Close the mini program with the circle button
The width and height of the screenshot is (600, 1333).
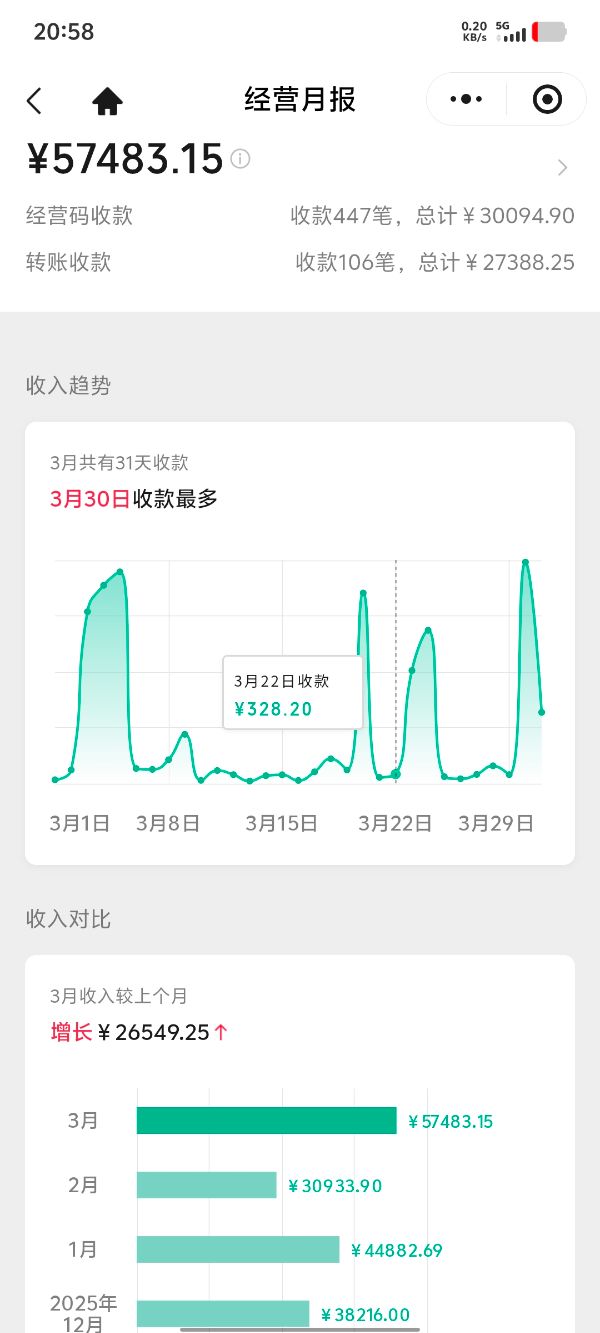(x=547, y=99)
